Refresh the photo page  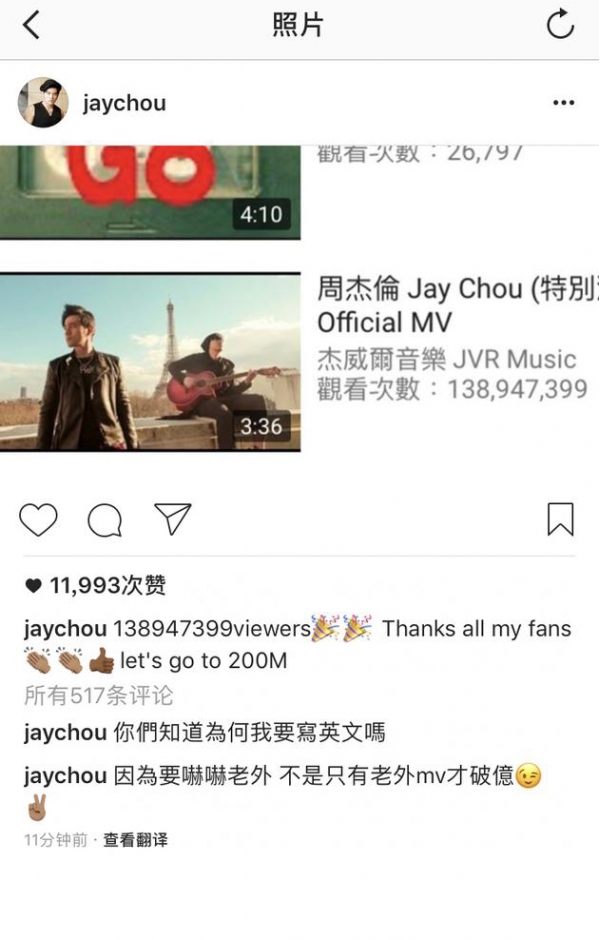click(561, 25)
